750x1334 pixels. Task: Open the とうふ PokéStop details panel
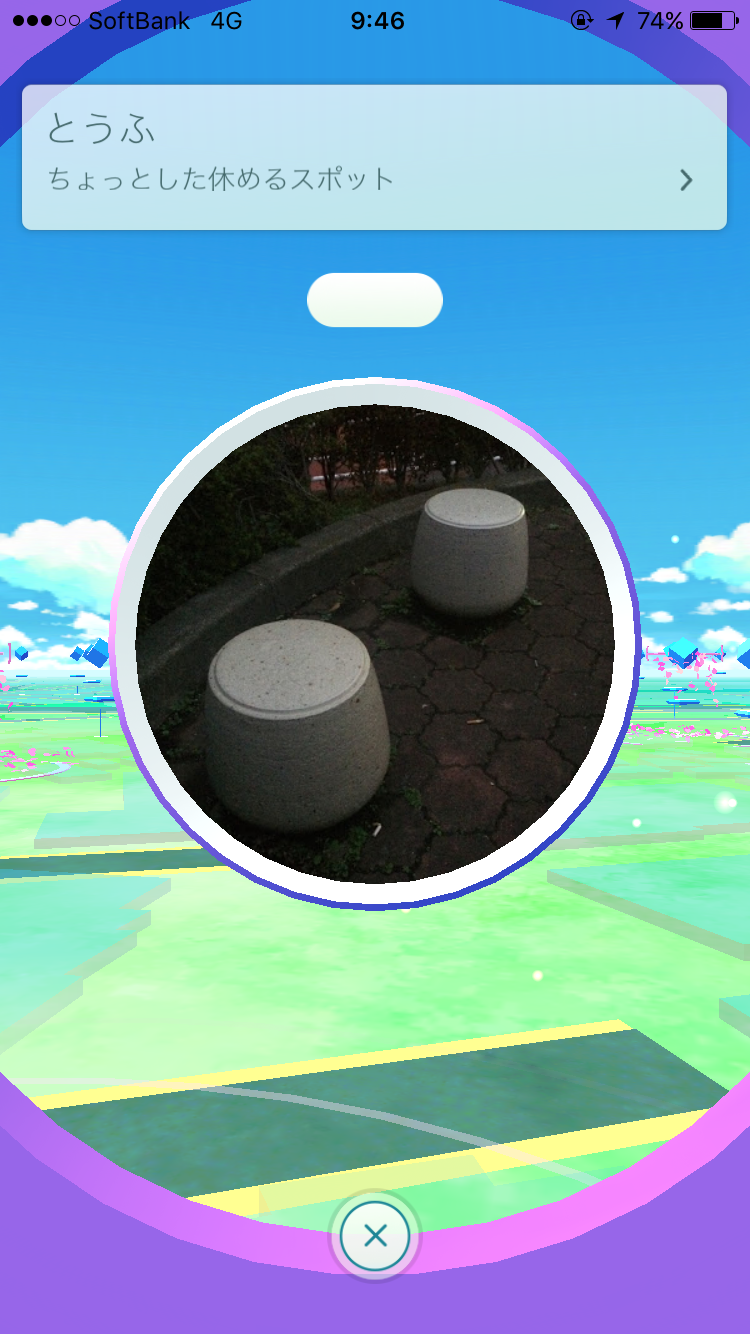(374, 158)
